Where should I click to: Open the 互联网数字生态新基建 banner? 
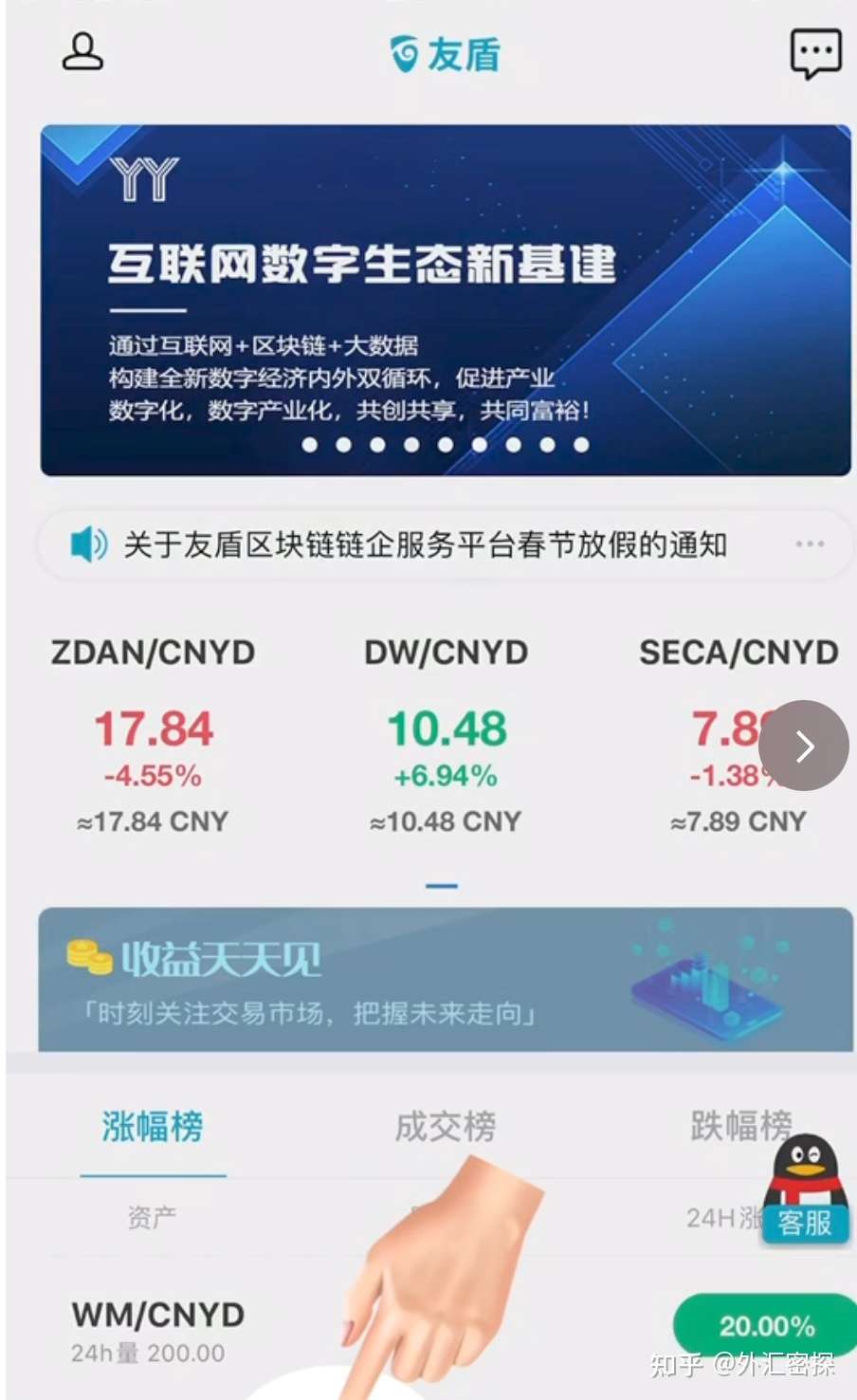[445, 300]
